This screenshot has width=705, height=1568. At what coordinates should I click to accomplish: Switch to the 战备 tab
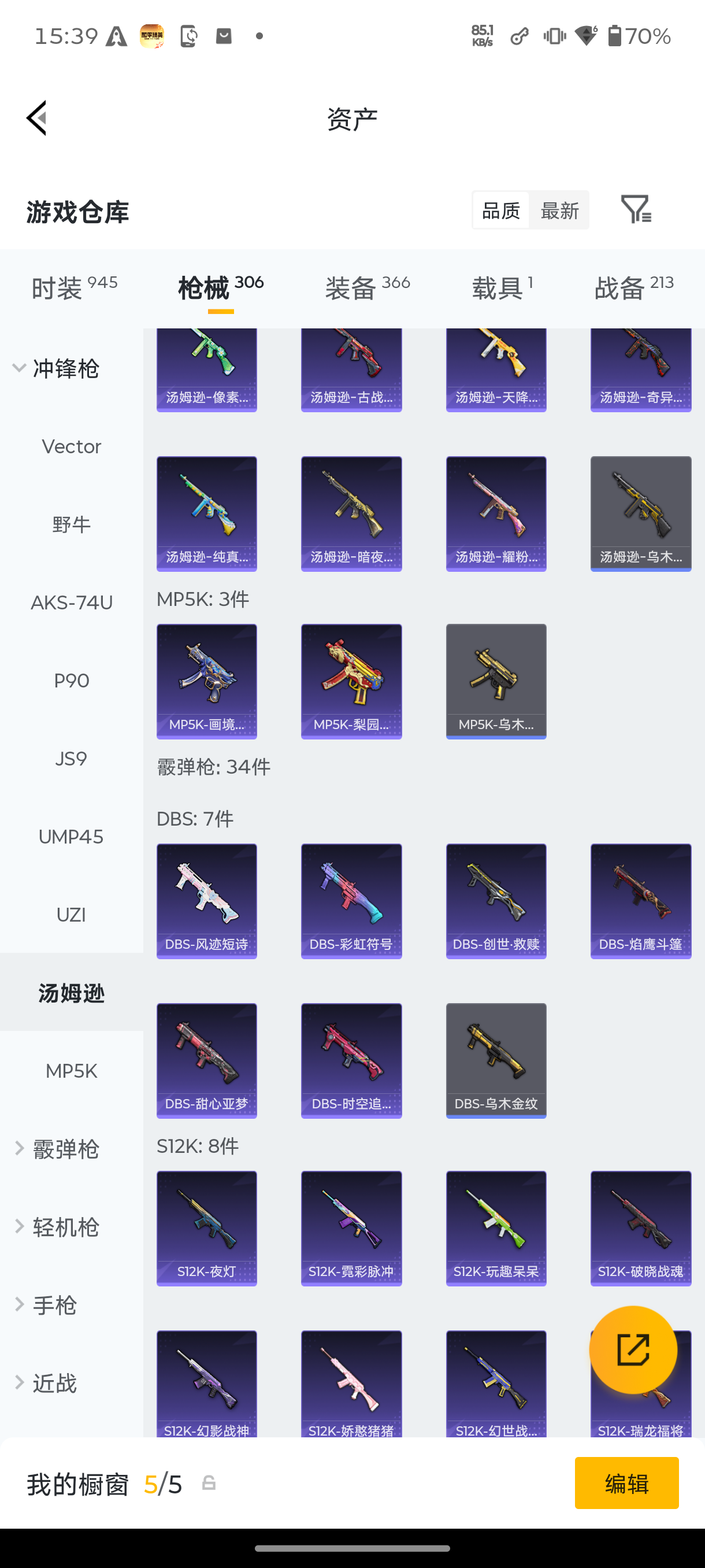634,287
